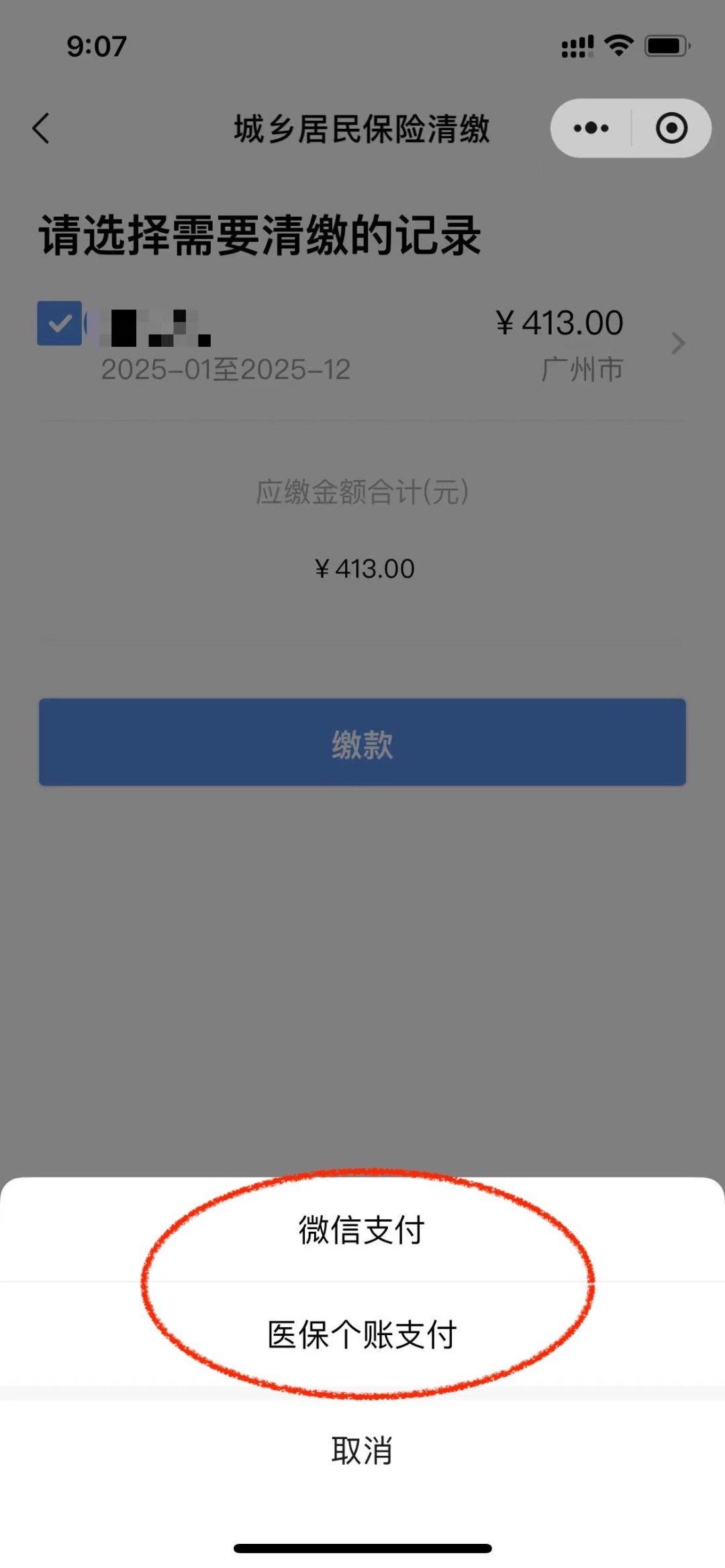Image resolution: width=725 pixels, height=1568 pixels.
Task: Open details of the ¥413.00 record
Action: click(x=678, y=344)
